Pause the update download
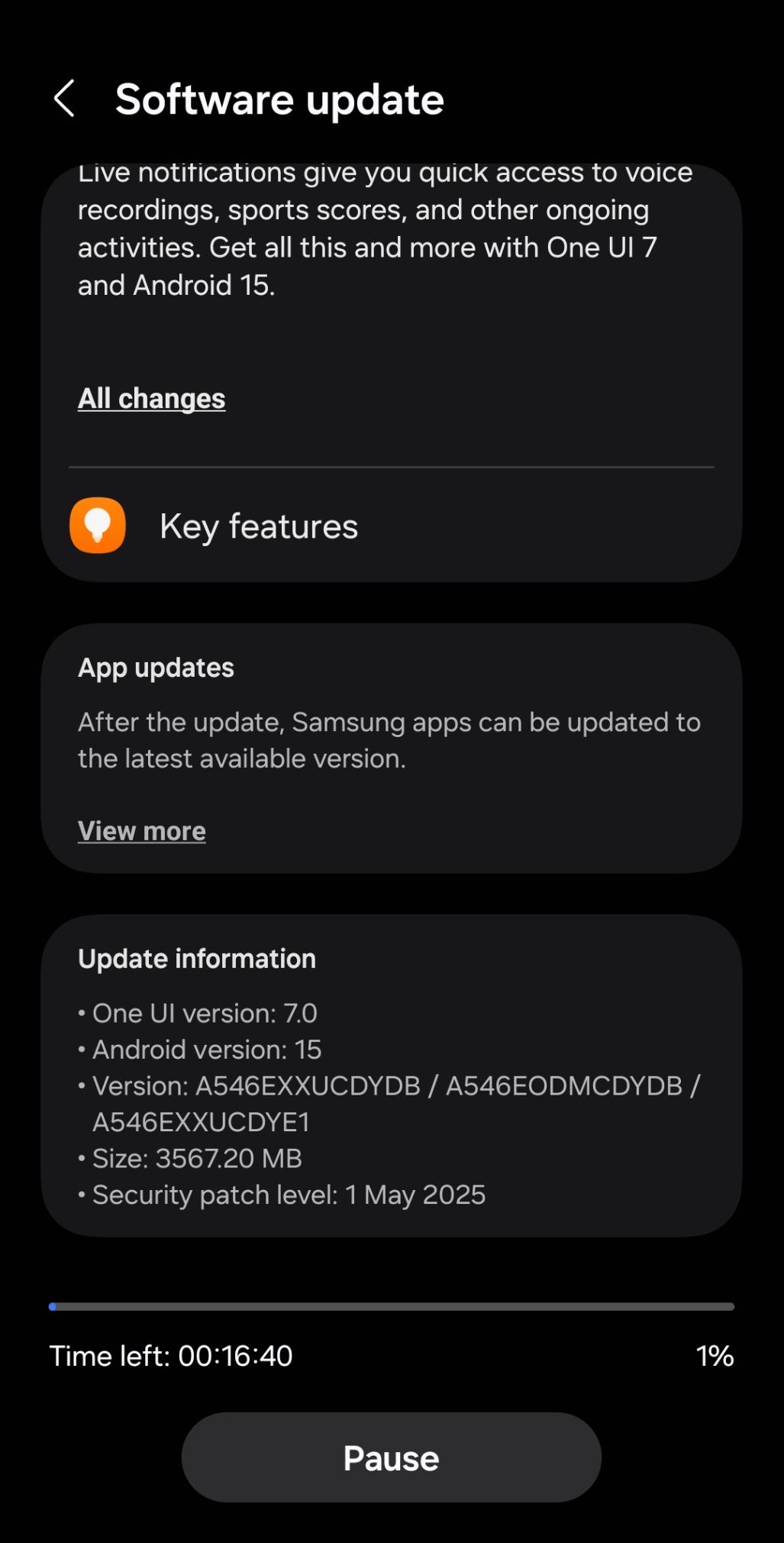Screen dimensions: 784x1543 [391, 1458]
